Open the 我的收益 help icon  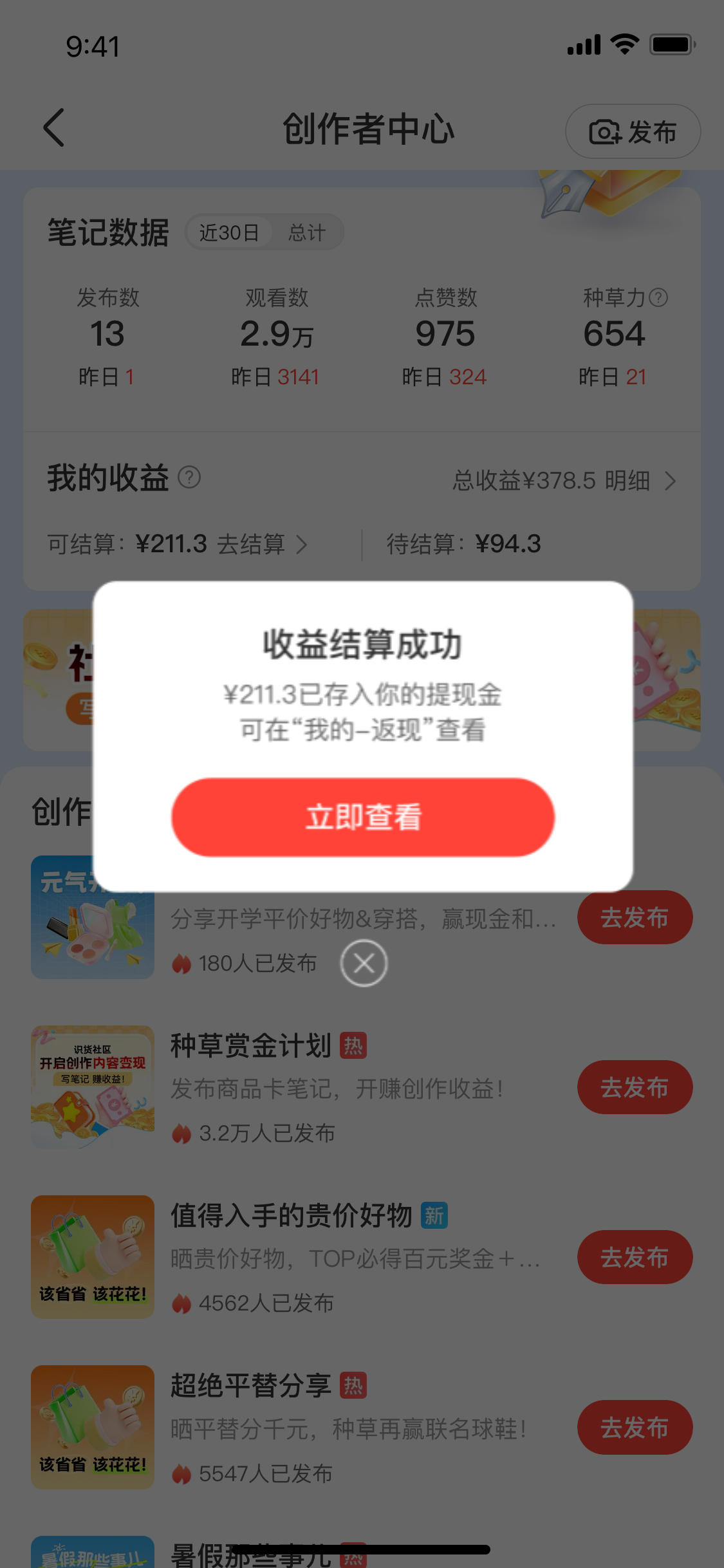coord(189,478)
